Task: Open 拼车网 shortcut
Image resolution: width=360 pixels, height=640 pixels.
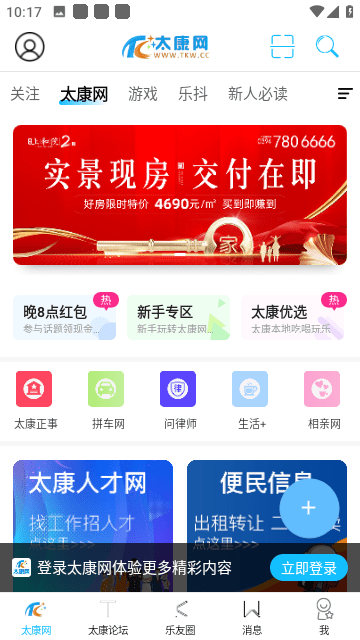Action: pos(108,401)
